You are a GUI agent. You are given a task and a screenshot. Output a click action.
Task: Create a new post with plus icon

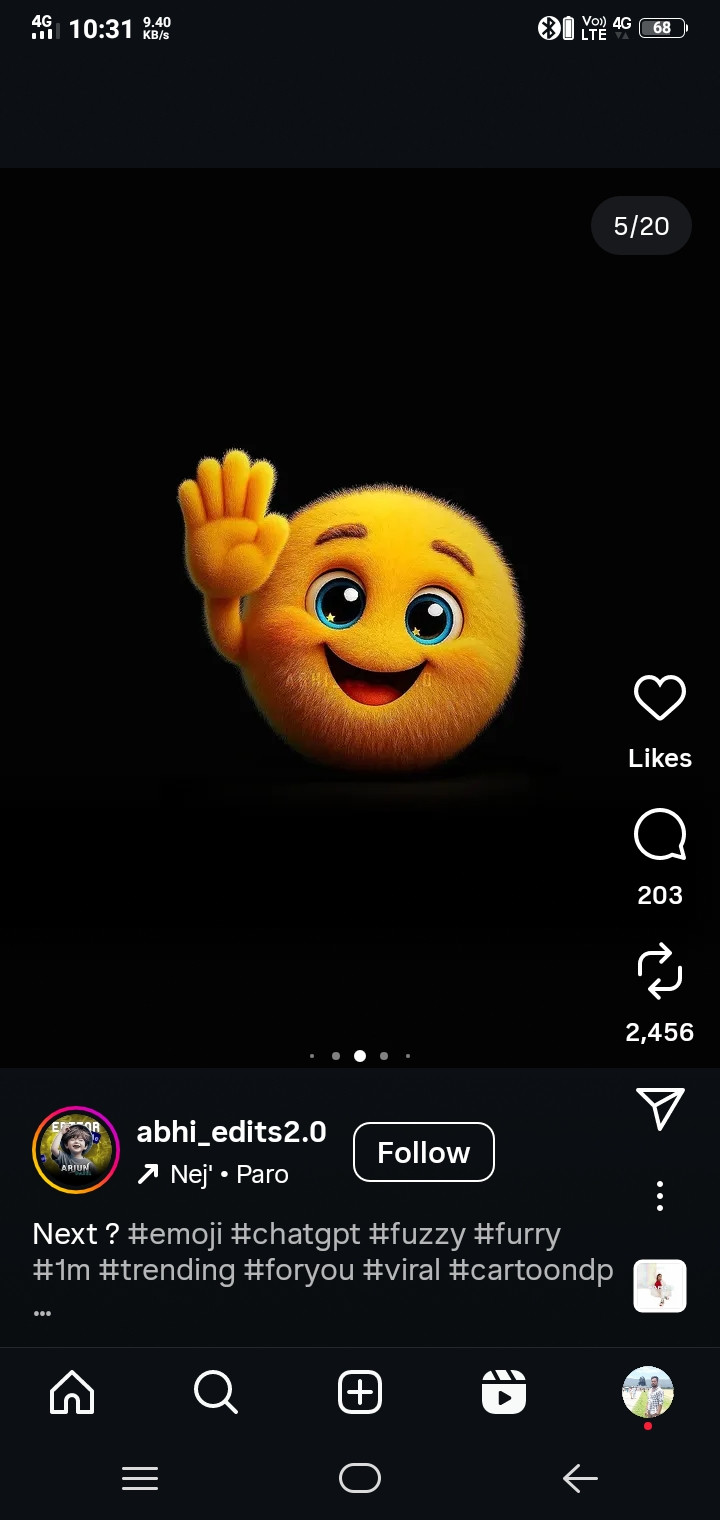pyautogui.click(x=360, y=1392)
